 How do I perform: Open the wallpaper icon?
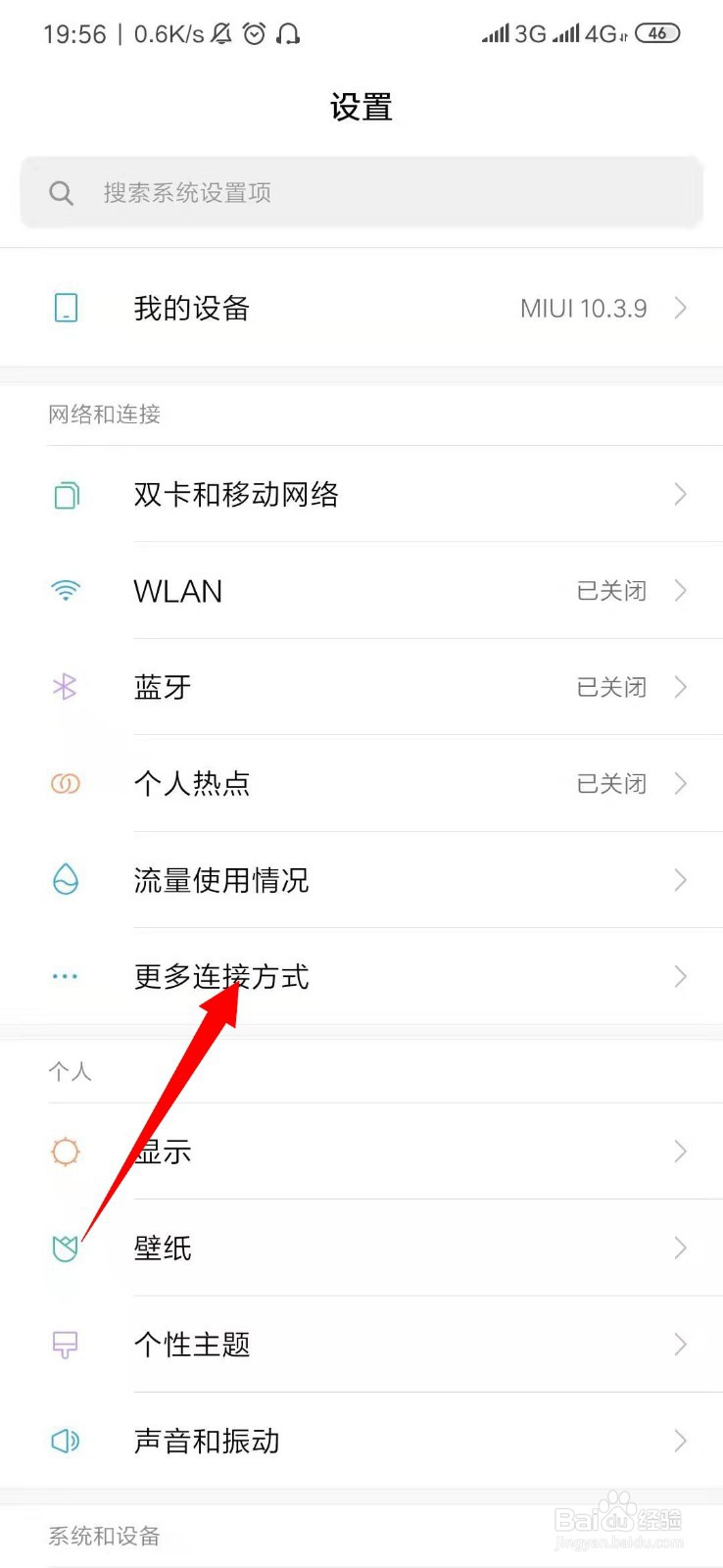[x=65, y=1248]
